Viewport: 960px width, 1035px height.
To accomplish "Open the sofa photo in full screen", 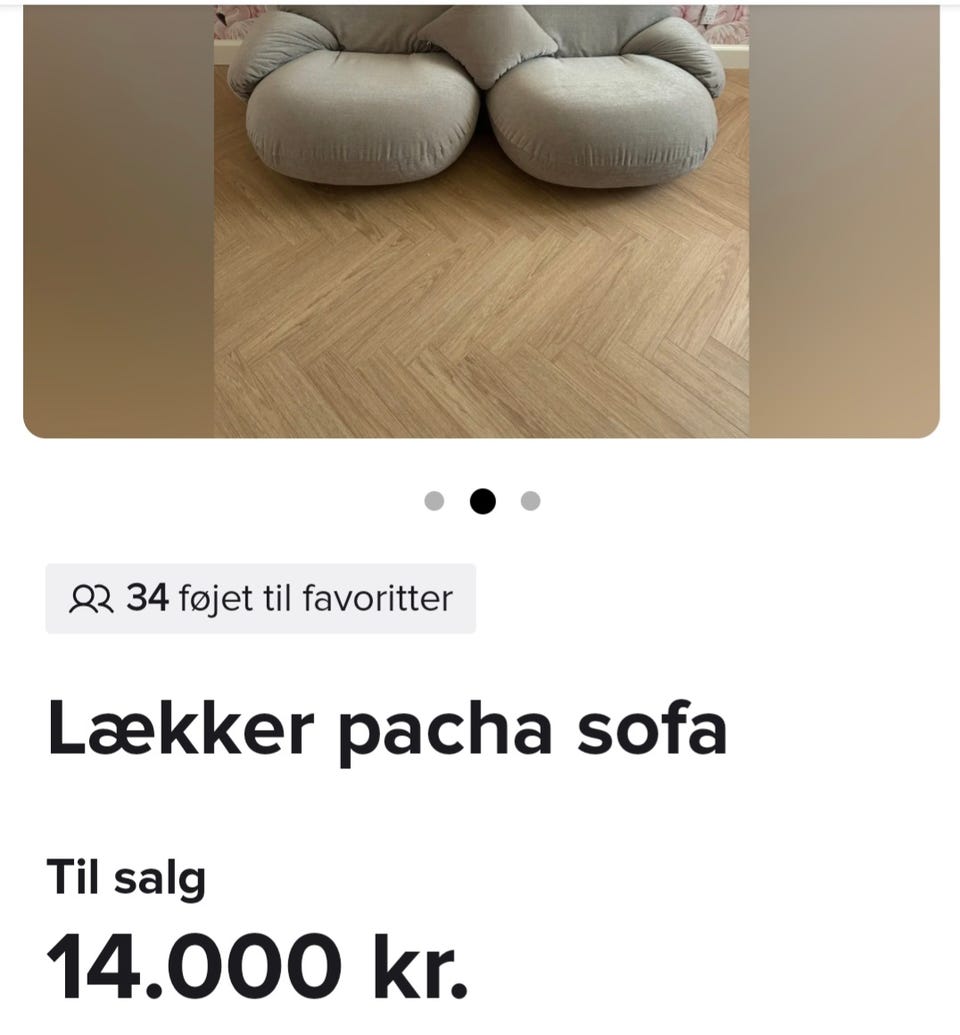I will (480, 220).
